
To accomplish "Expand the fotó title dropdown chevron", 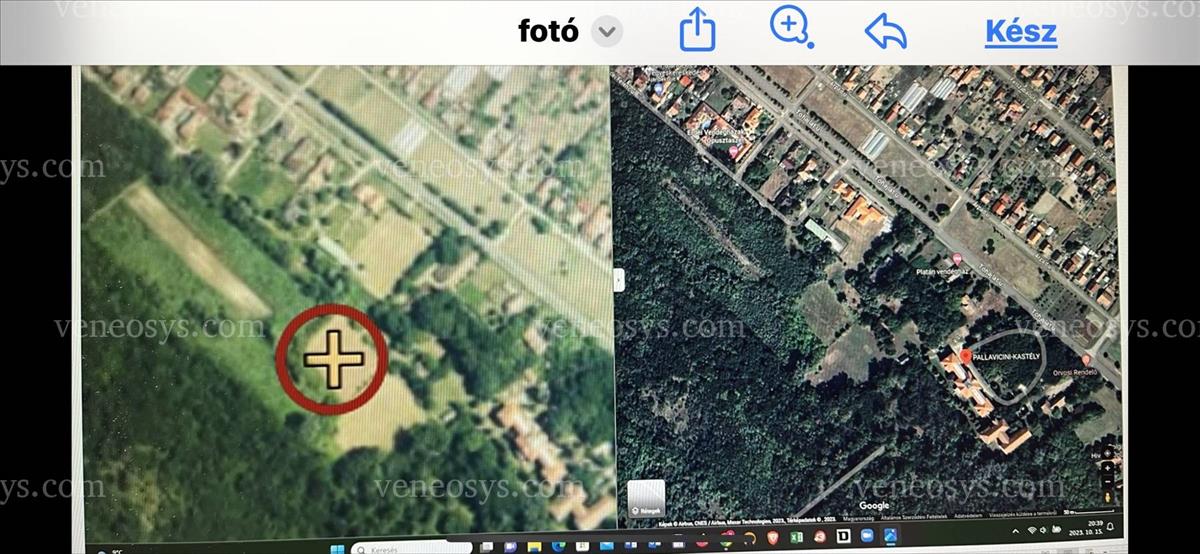I will point(606,32).
